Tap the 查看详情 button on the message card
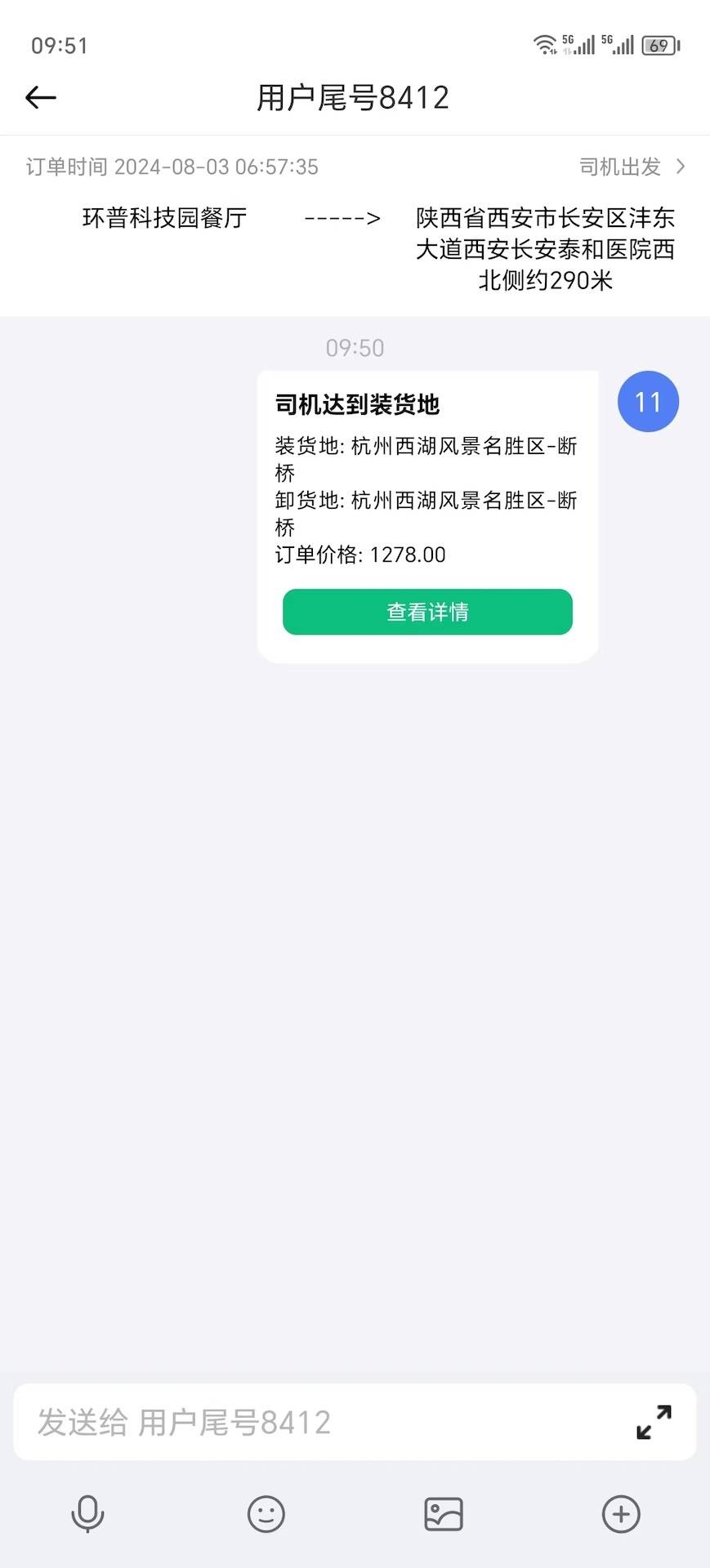The height and width of the screenshot is (1568, 710). pos(426,612)
